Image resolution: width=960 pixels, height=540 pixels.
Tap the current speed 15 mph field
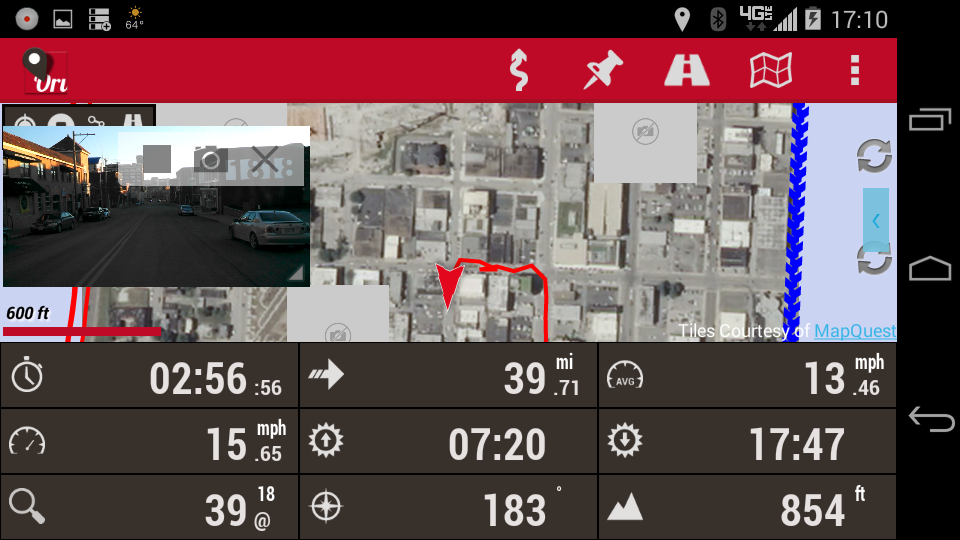coord(149,442)
